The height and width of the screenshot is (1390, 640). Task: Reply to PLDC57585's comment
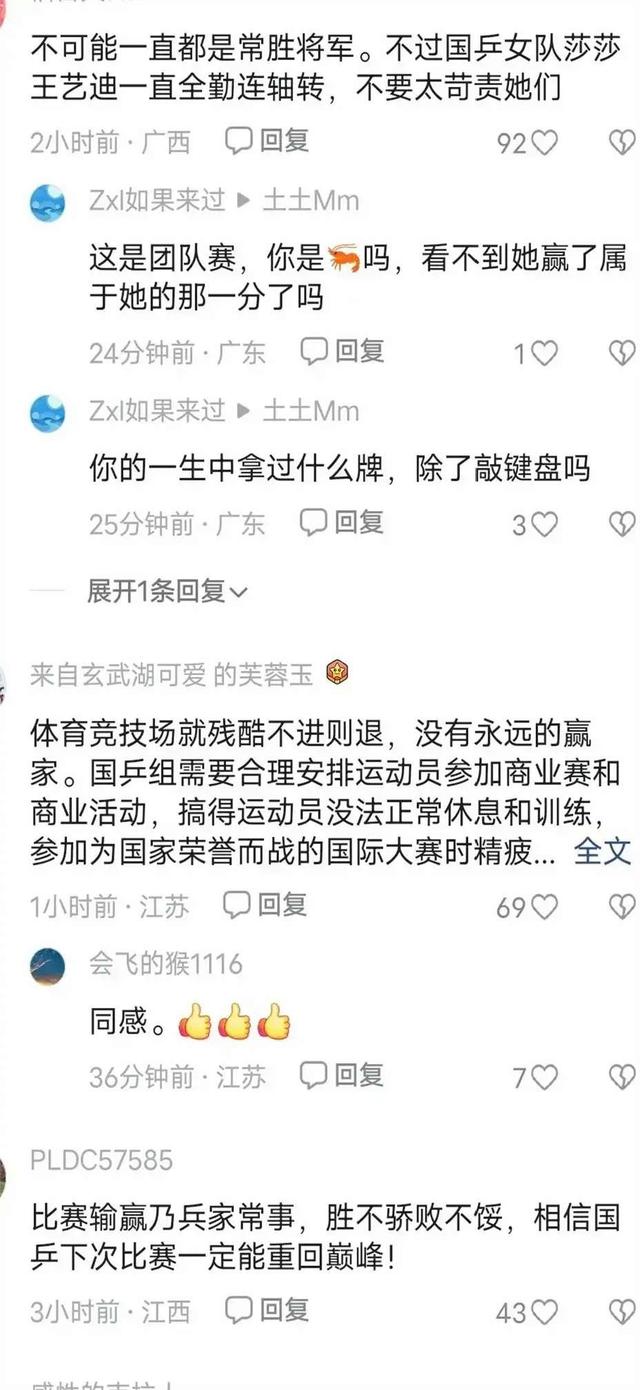(266, 1310)
